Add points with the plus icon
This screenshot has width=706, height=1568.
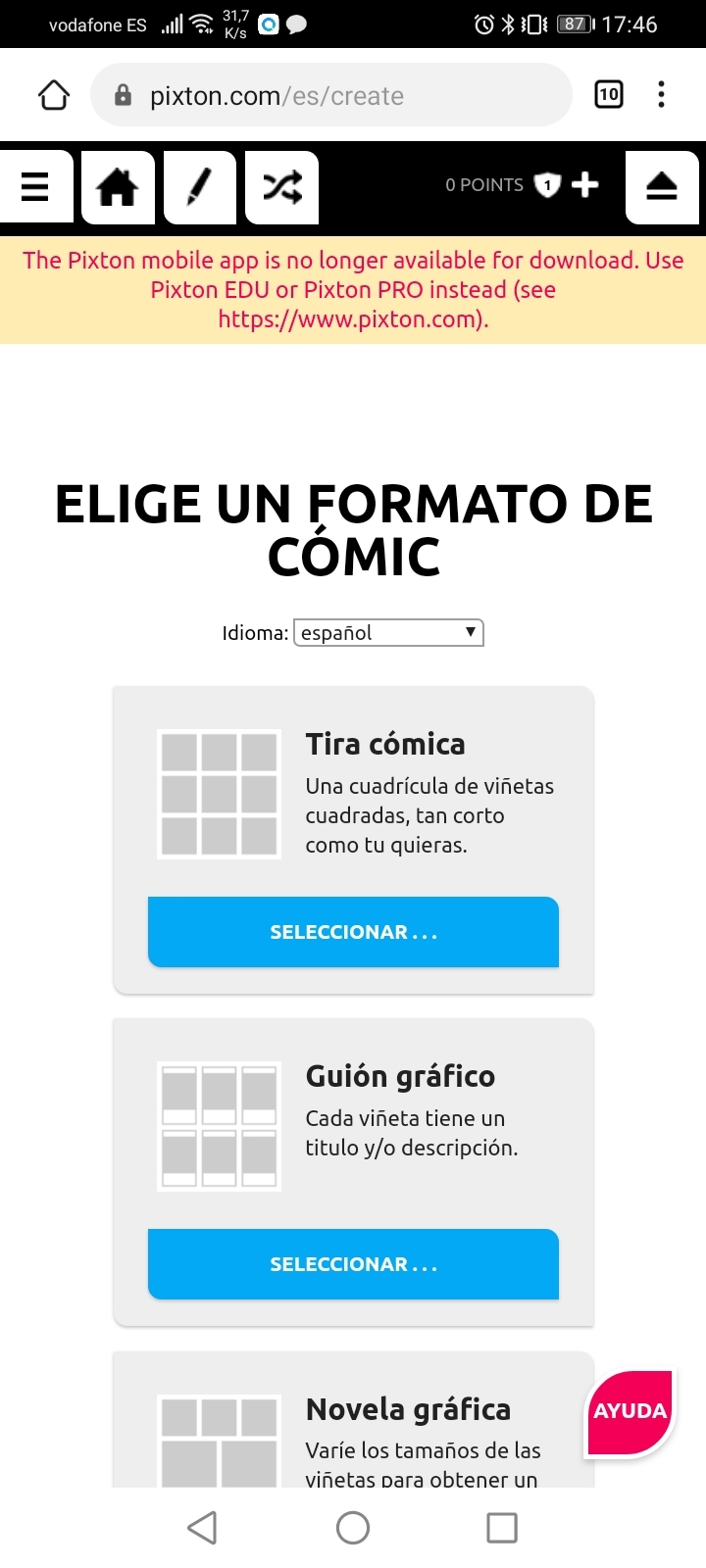[585, 184]
